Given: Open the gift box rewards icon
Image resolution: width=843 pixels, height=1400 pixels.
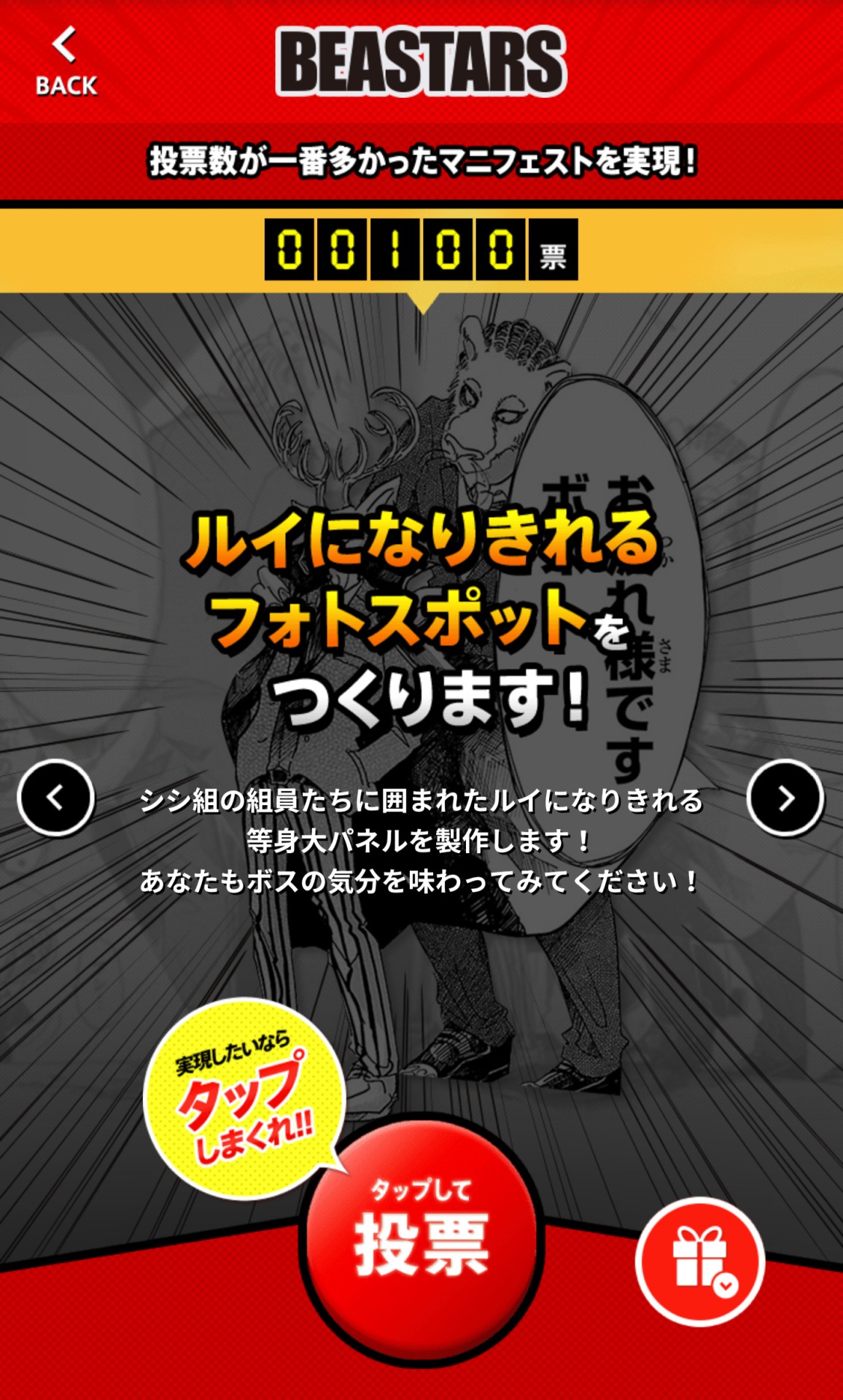Looking at the screenshot, I should 700,1262.
